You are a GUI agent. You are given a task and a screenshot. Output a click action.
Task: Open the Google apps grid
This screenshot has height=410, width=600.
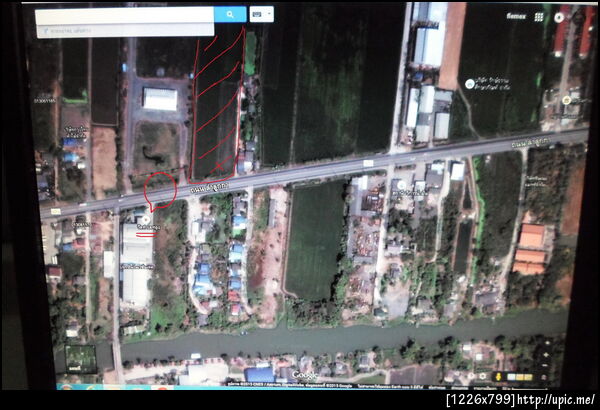point(540,17)
